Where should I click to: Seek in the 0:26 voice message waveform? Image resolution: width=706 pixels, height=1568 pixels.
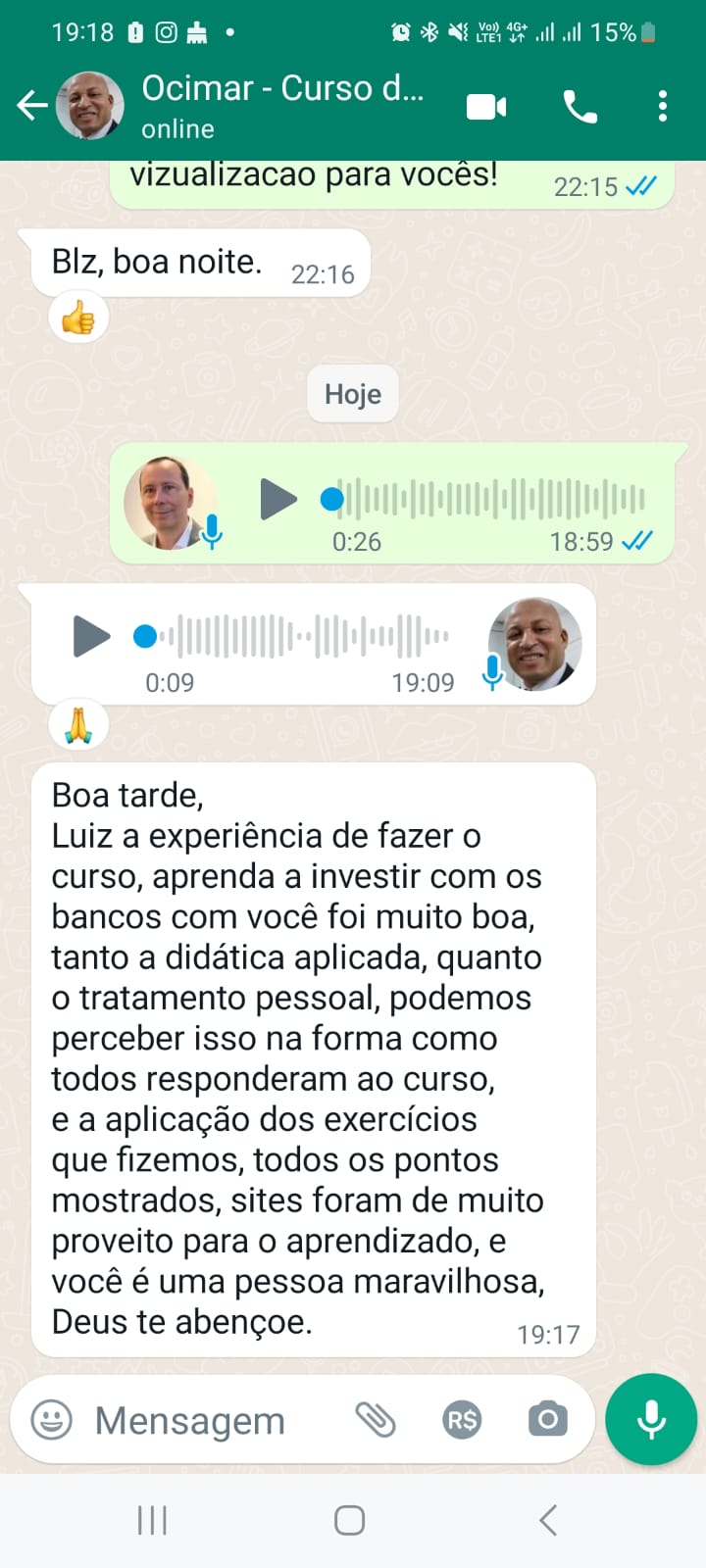tap(490, 500)
